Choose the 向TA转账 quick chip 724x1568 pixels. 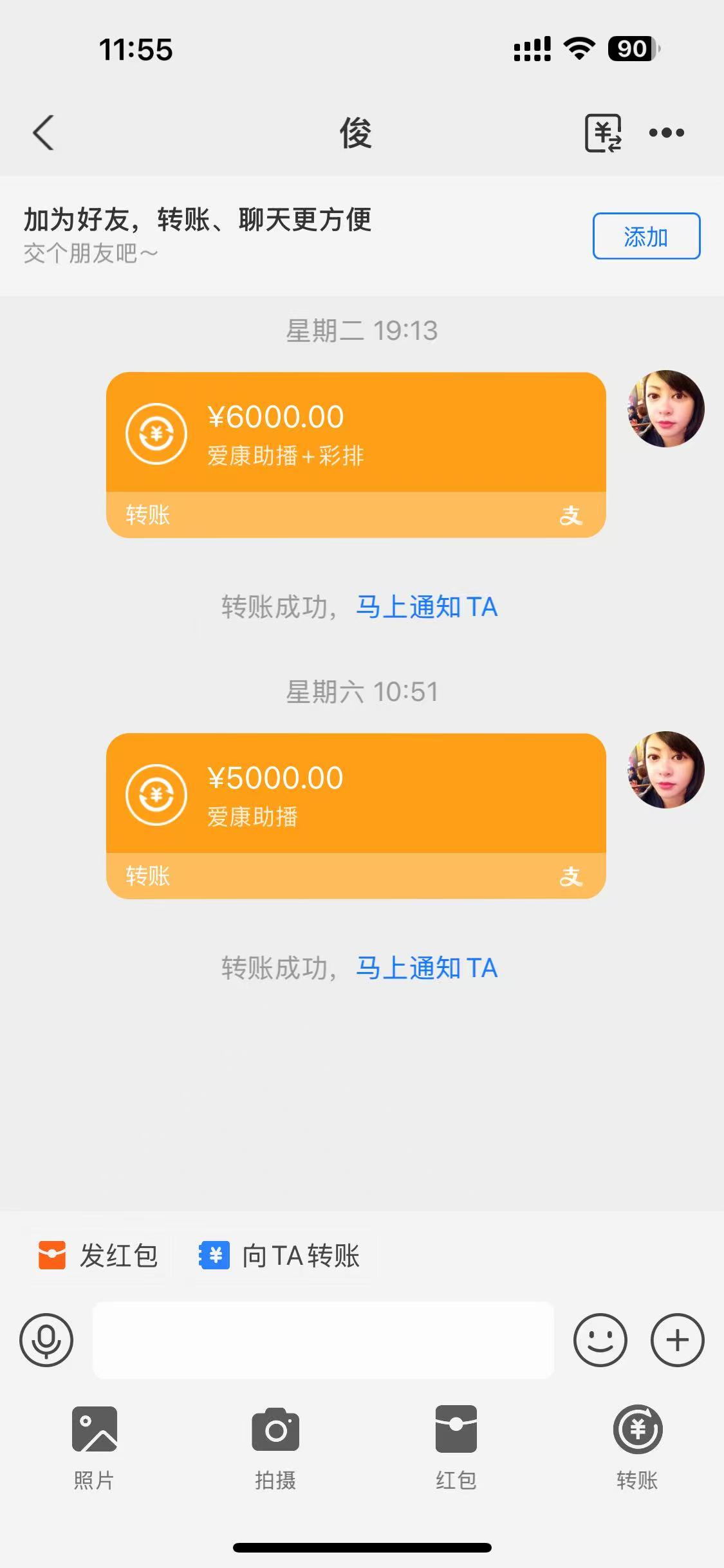[x=280, y=1255]
